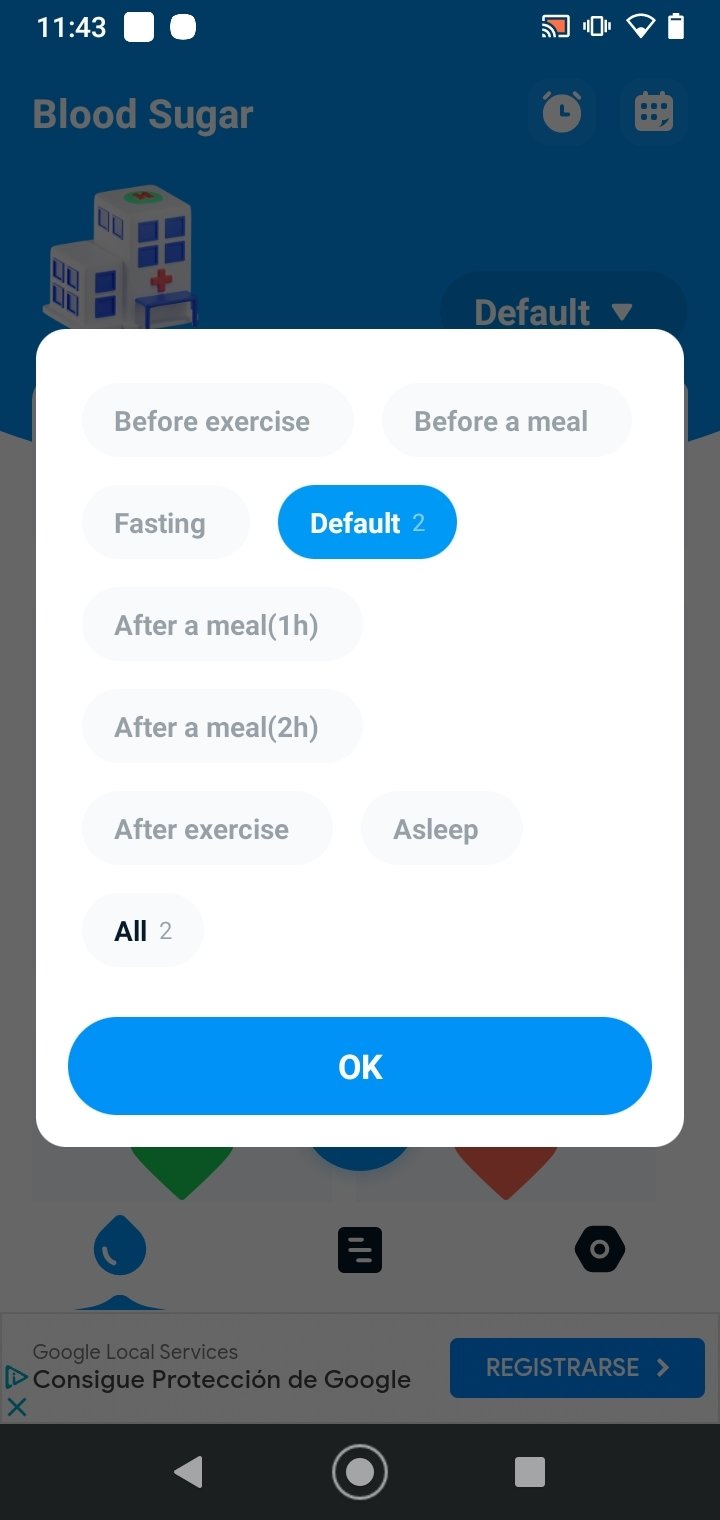This screenshot has height=1520, width=720.
Task: Pick the Asleep chip
Action: click(441, 829)
